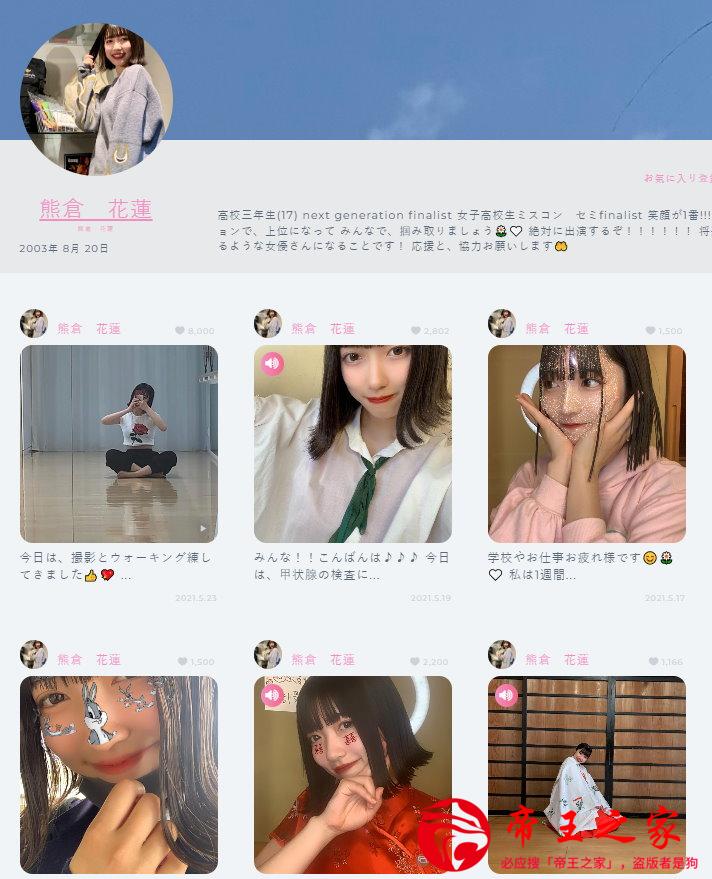Like the post with 8,000 hearts
The image size is (712, 879).
click(180, 331)
